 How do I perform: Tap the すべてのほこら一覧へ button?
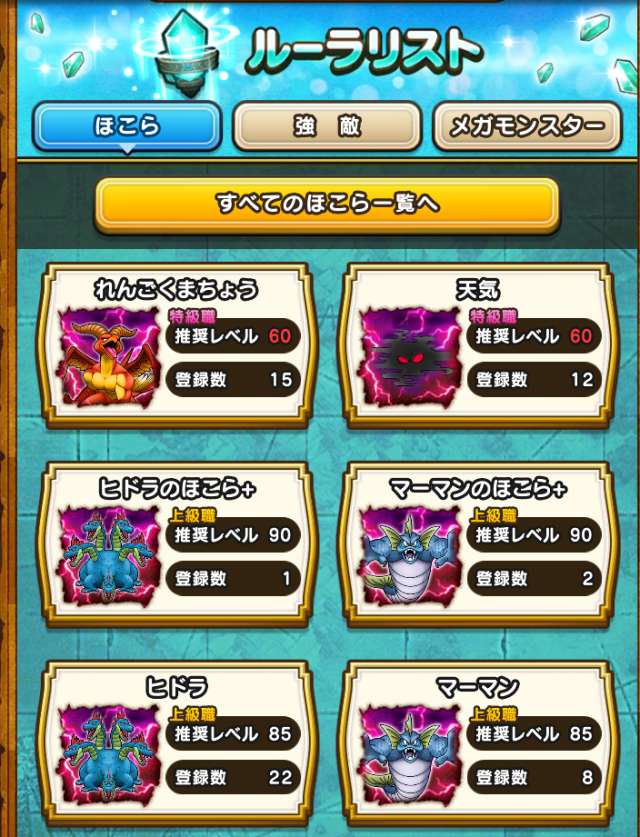click(326, 205)
